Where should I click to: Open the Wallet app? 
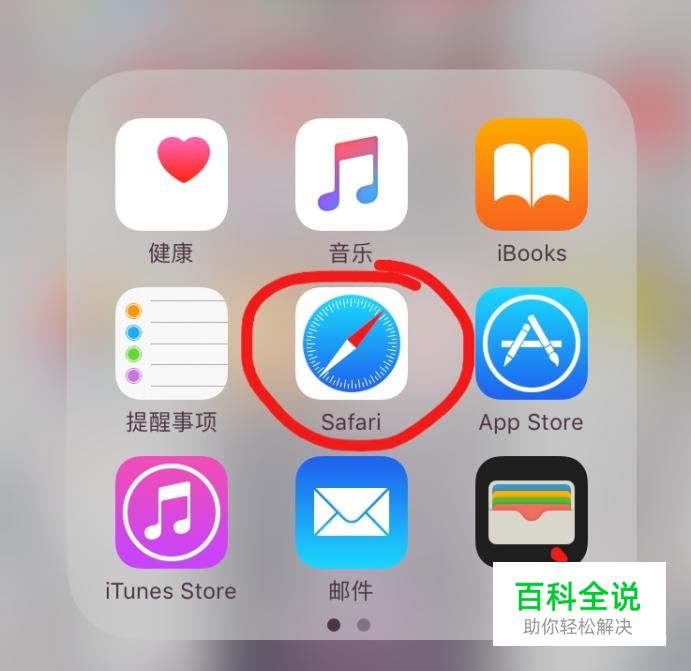coord(531,511)
